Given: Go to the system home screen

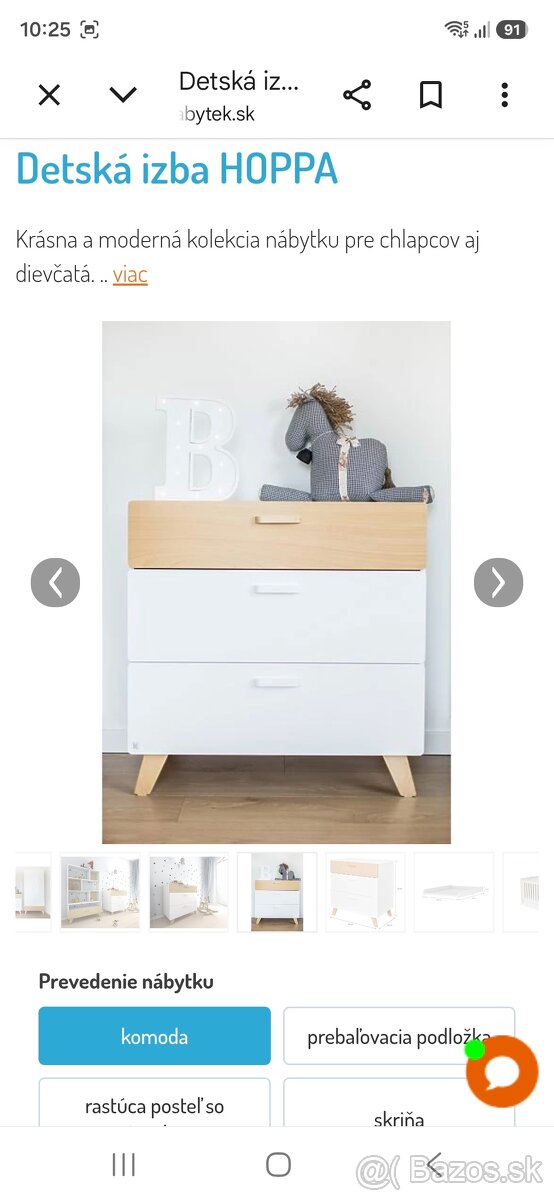Looking at the screenshot, I should coord(278,1164).
